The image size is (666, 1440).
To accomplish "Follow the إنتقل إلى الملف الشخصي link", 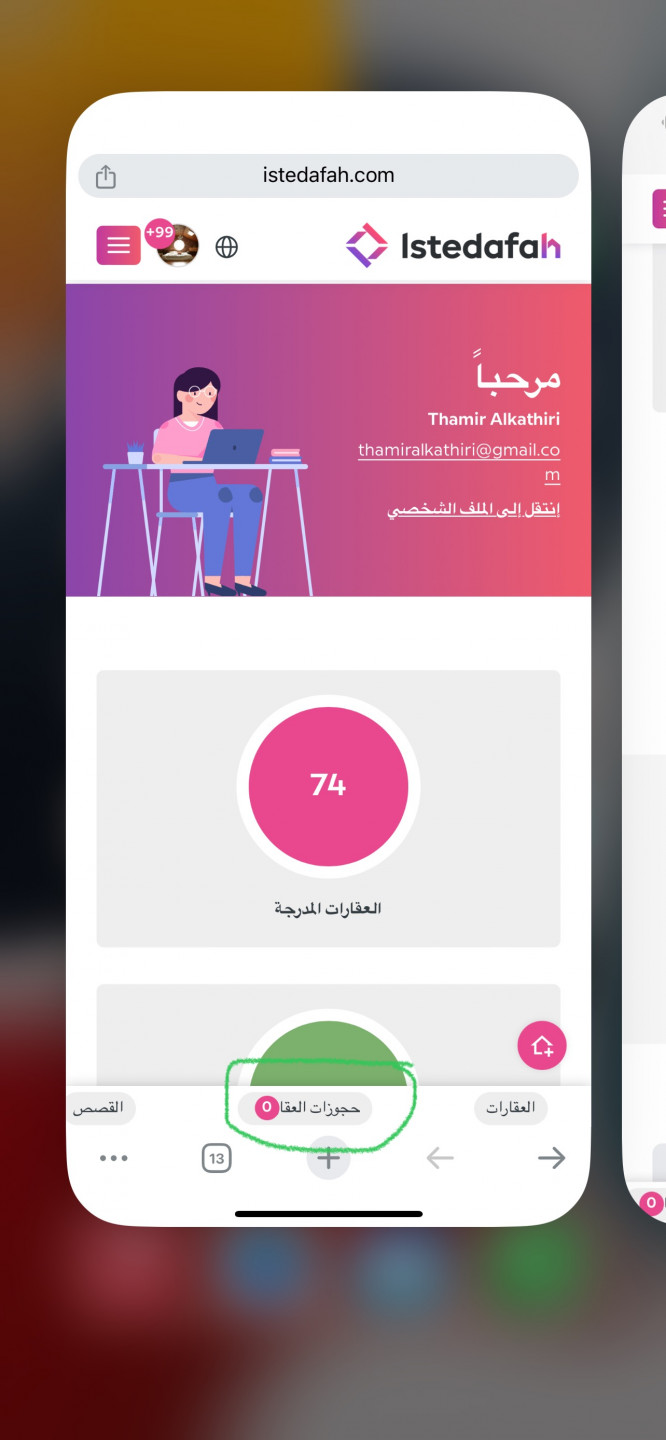I will pyautogui.click(x=473, y=510).
